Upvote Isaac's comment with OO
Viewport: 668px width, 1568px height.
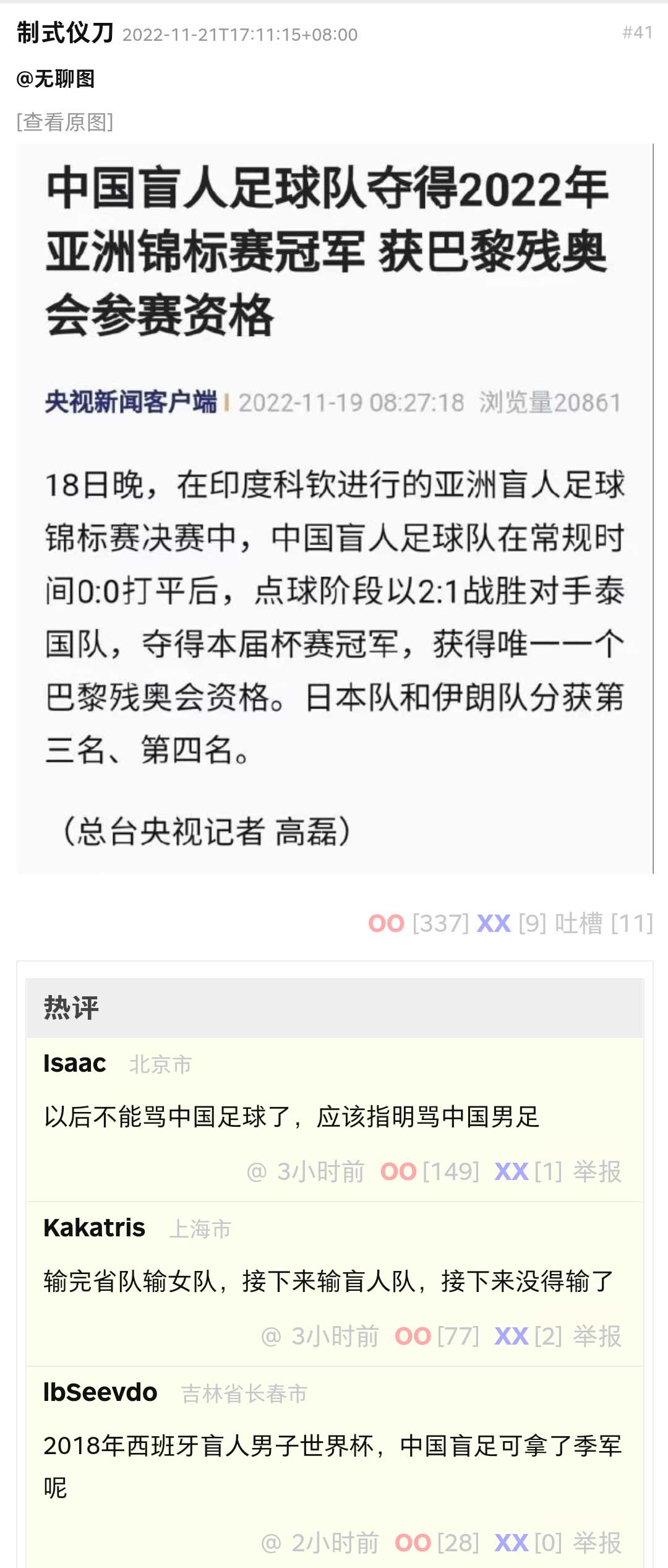[398, 1171]
